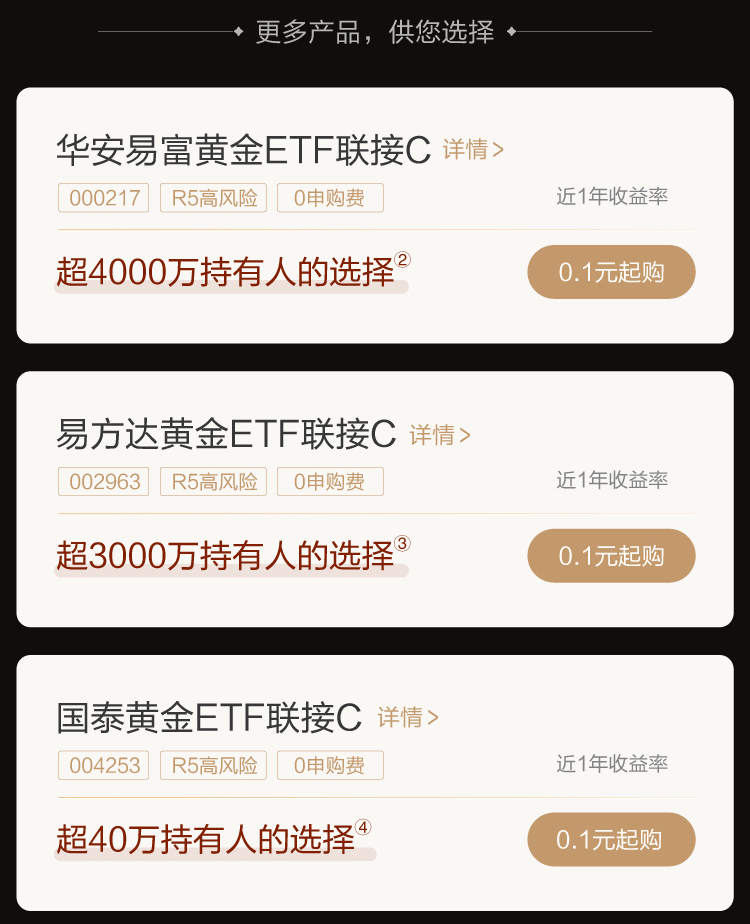This screenshot has height=924, width=750.
Task: Tap 0.1元起购 for 华安易富黄金ETF联接C
Action: click(611, 272)
